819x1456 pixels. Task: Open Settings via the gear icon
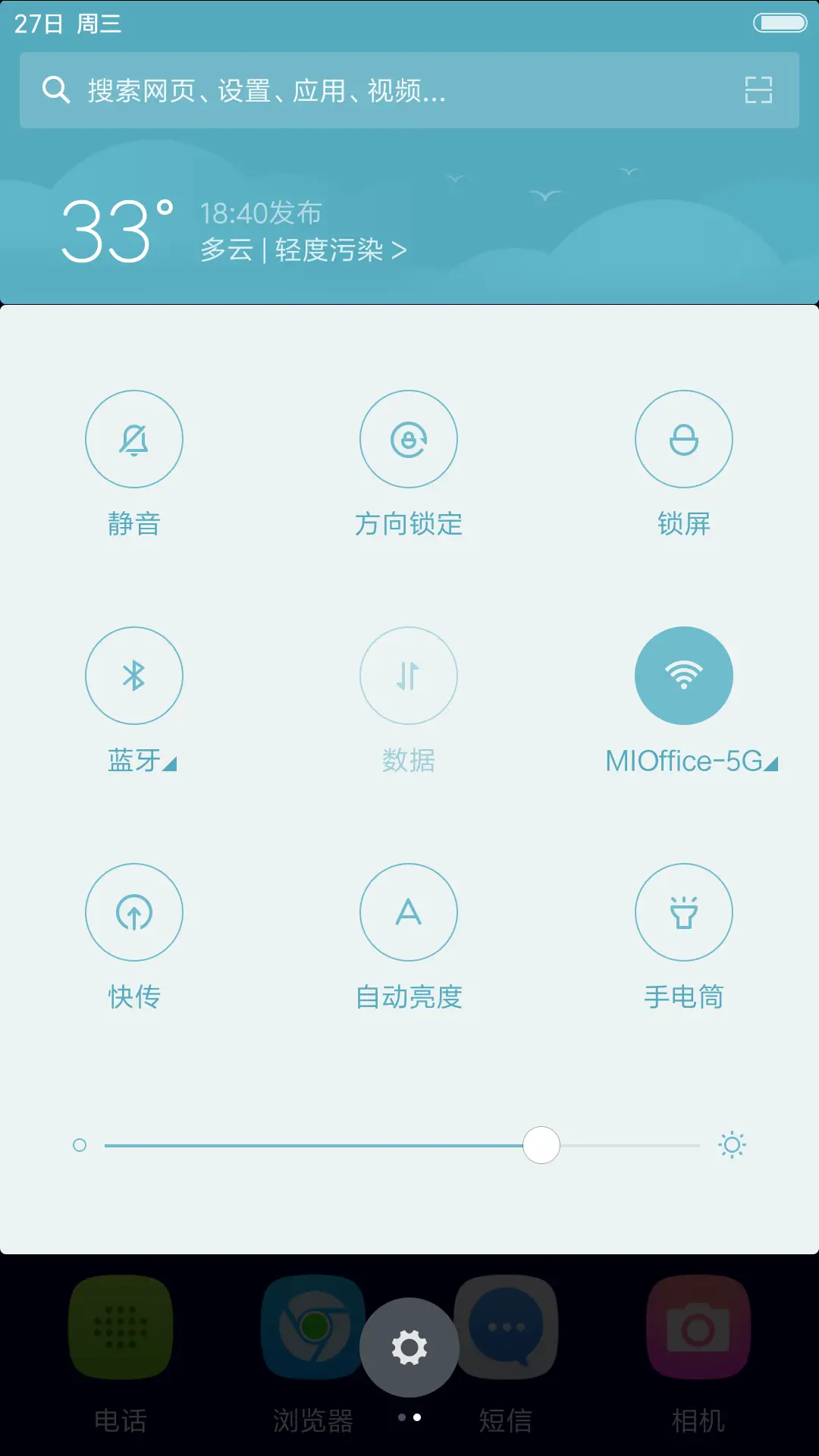(409, 1347)
